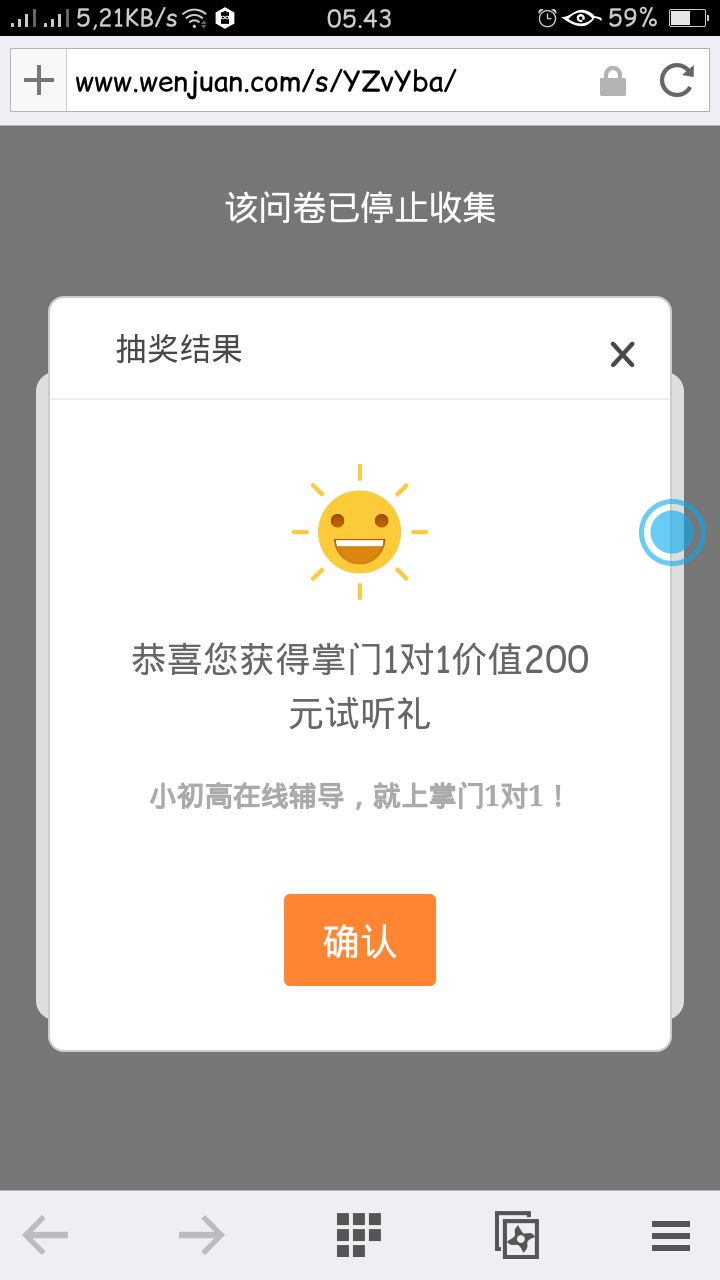Navigate back using the left arrow
Viewport: 720px width, 1280px height.
coord(46,1235)
